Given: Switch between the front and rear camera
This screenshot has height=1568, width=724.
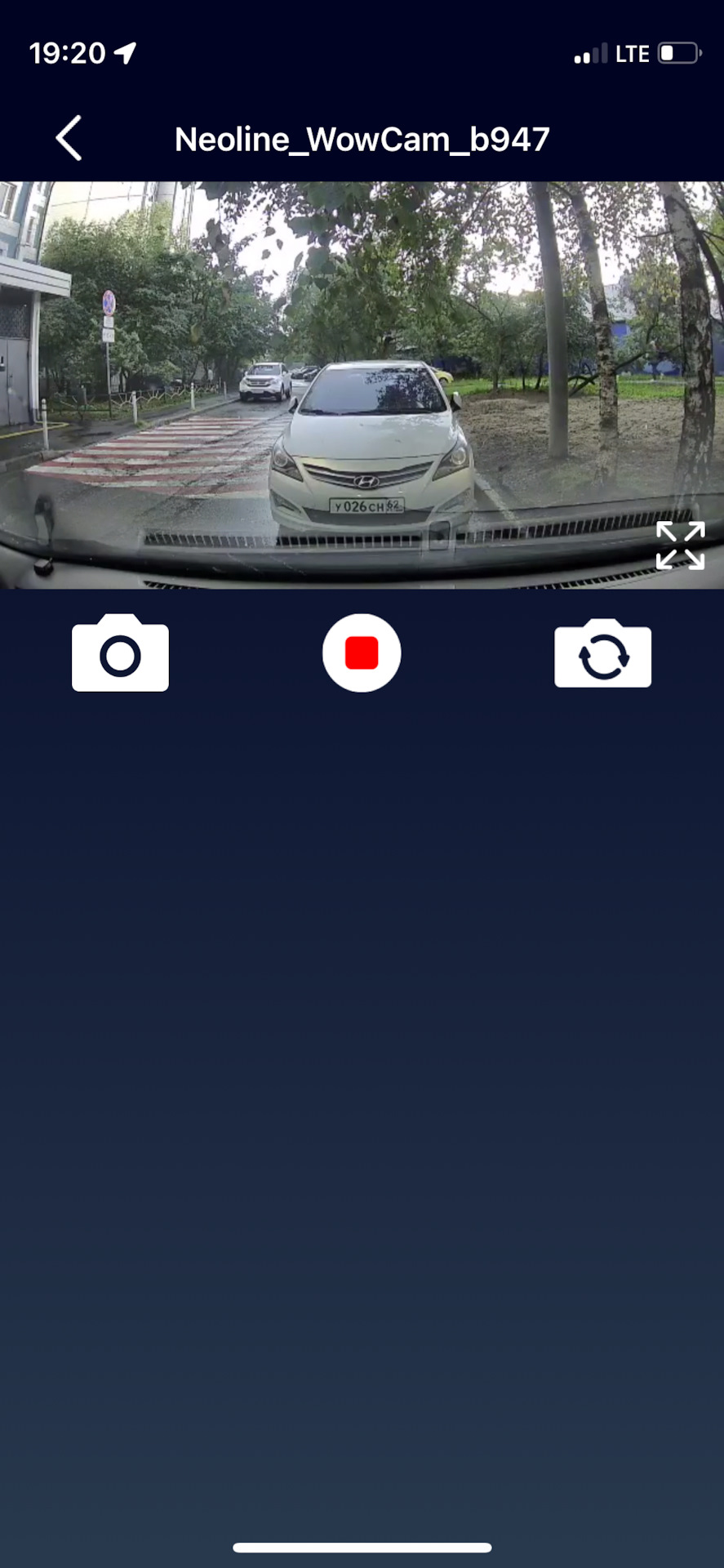Looking at the screenshot, I should coord(602,653).
